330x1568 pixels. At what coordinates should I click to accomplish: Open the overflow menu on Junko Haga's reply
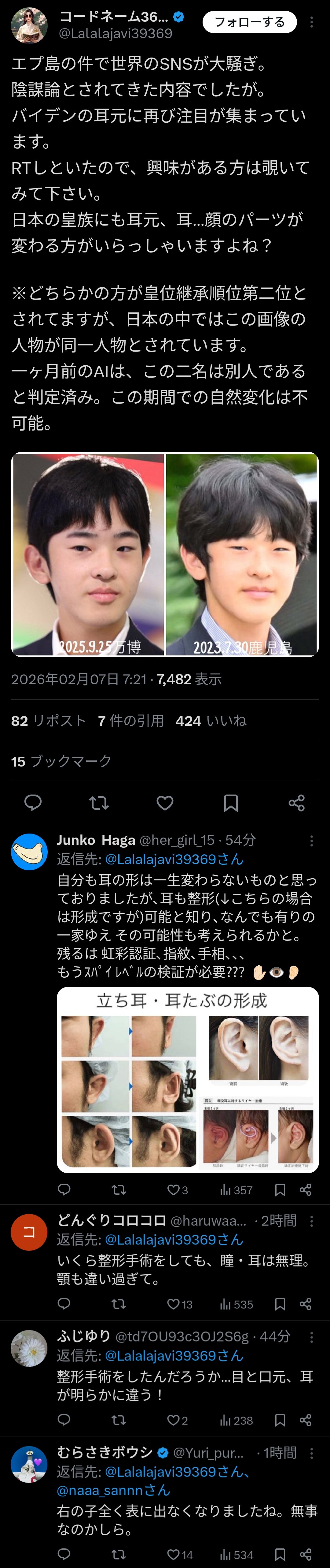point(312,841)
